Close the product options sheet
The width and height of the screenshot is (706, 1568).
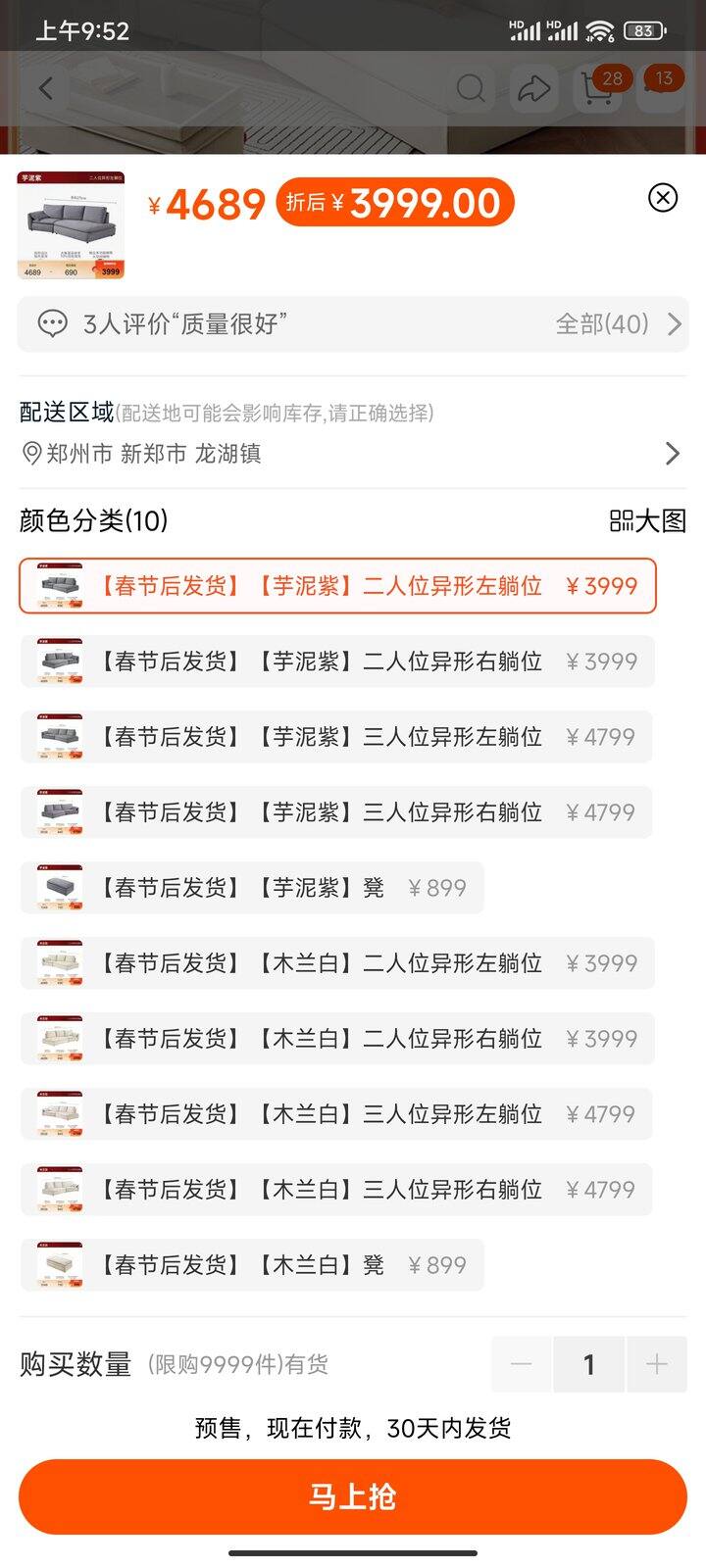(x=663, y=198)
